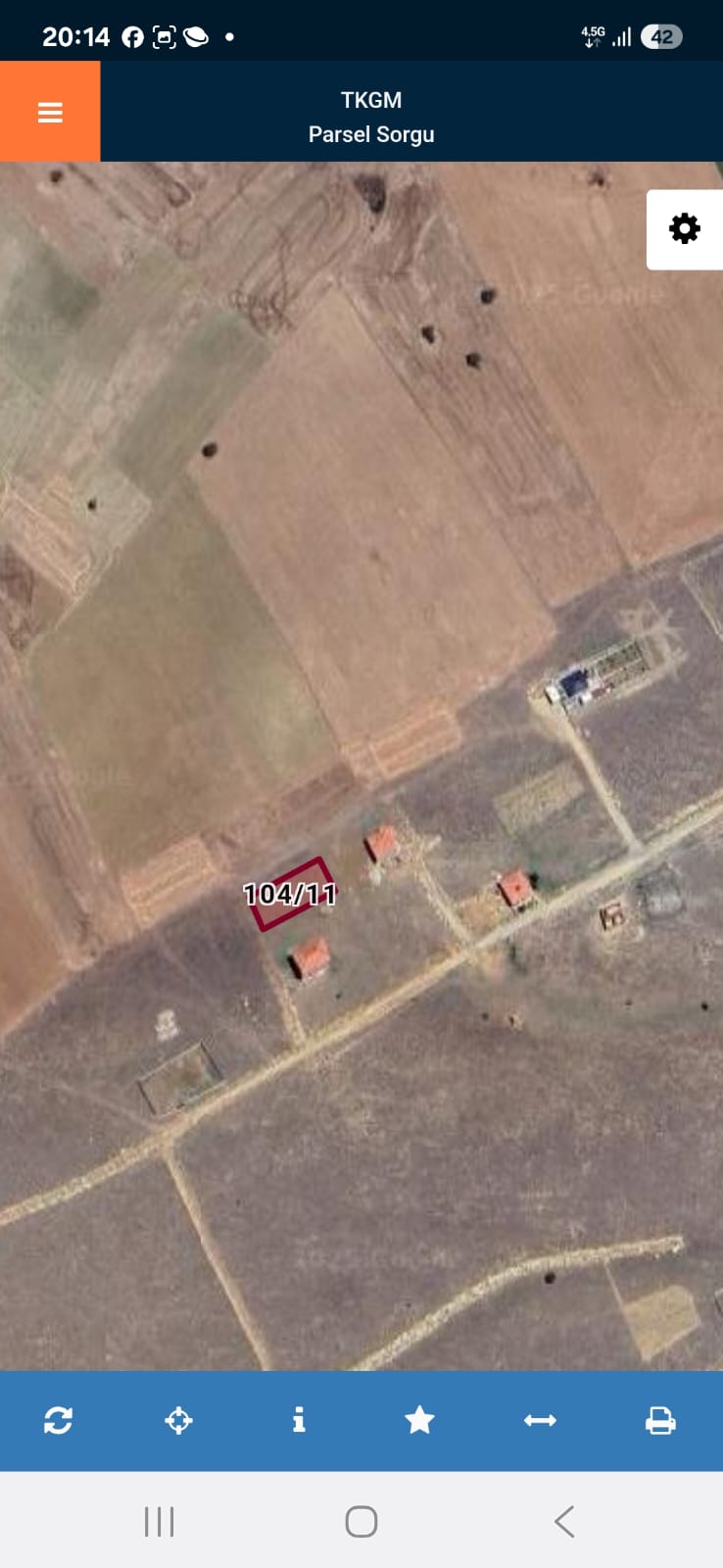The width and height of the screenshot is (723, 1568).
Task: Show parcel info with the i icon
Action: [299, 1420]
